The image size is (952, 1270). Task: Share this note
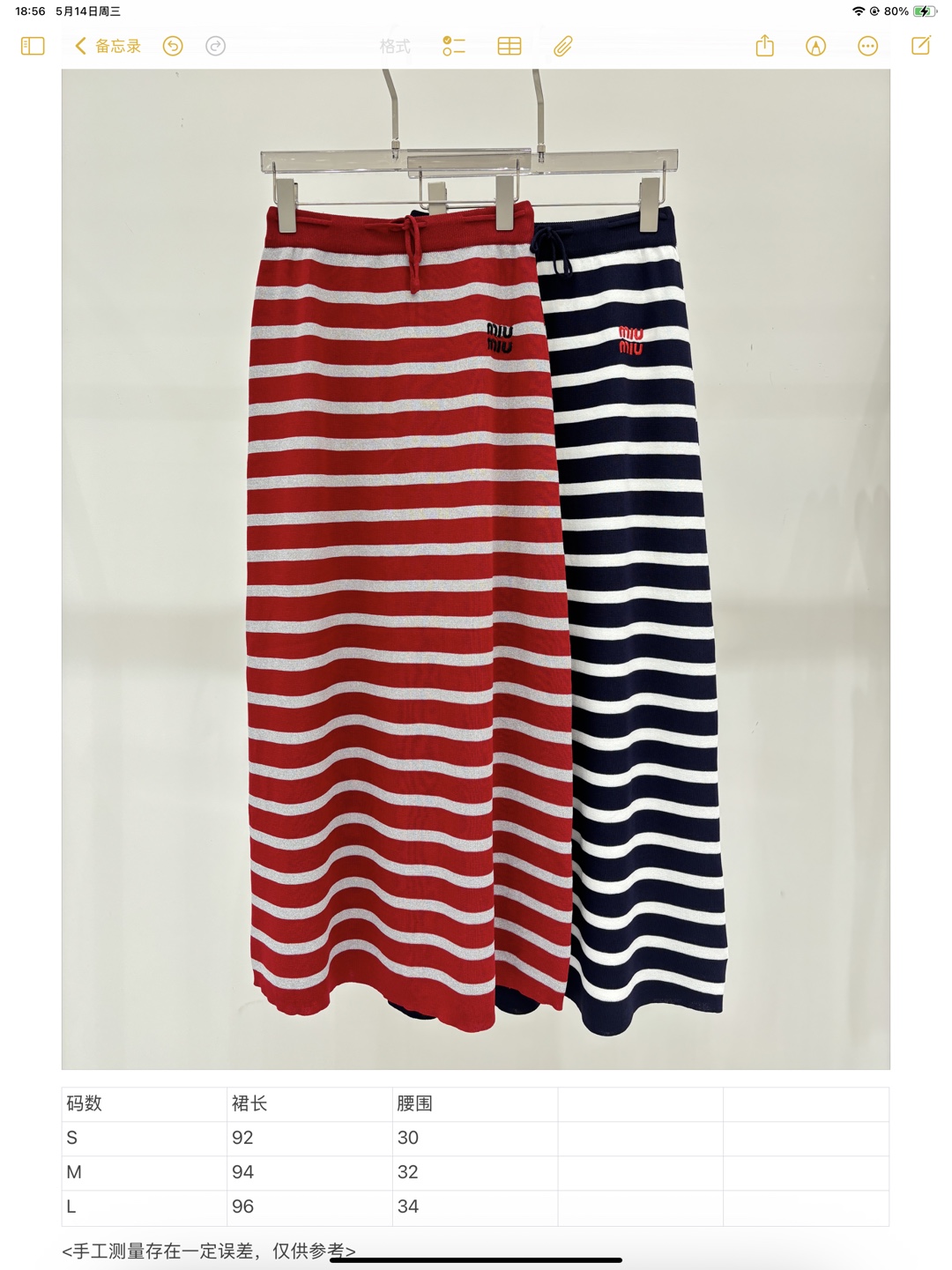[764, 46]
